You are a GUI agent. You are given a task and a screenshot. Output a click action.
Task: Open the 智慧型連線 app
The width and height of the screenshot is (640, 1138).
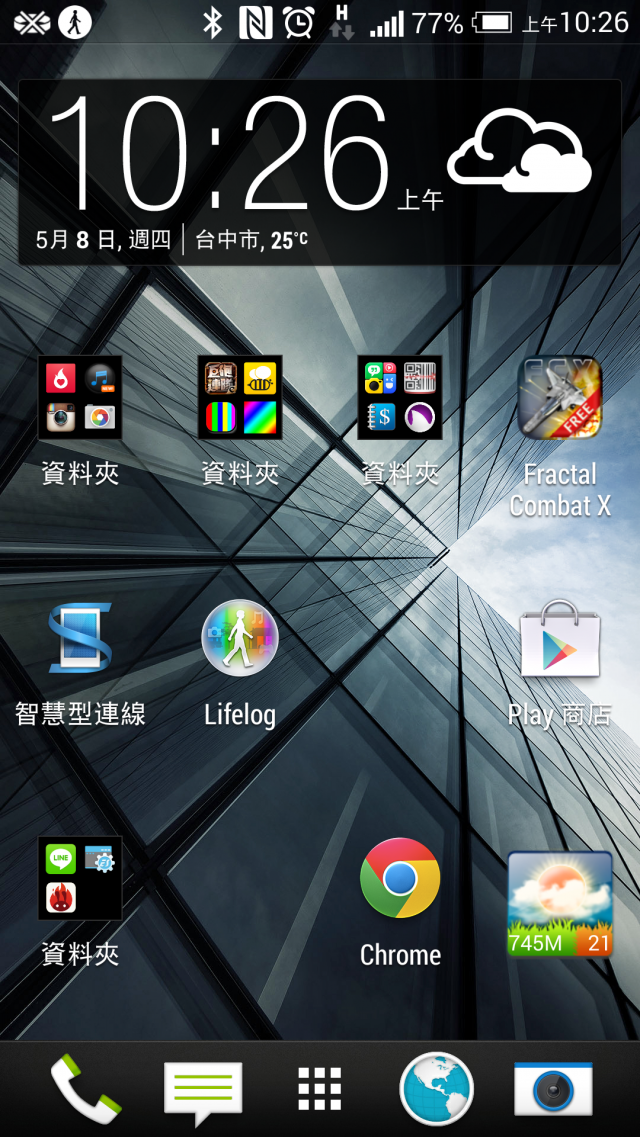point(80,640)
